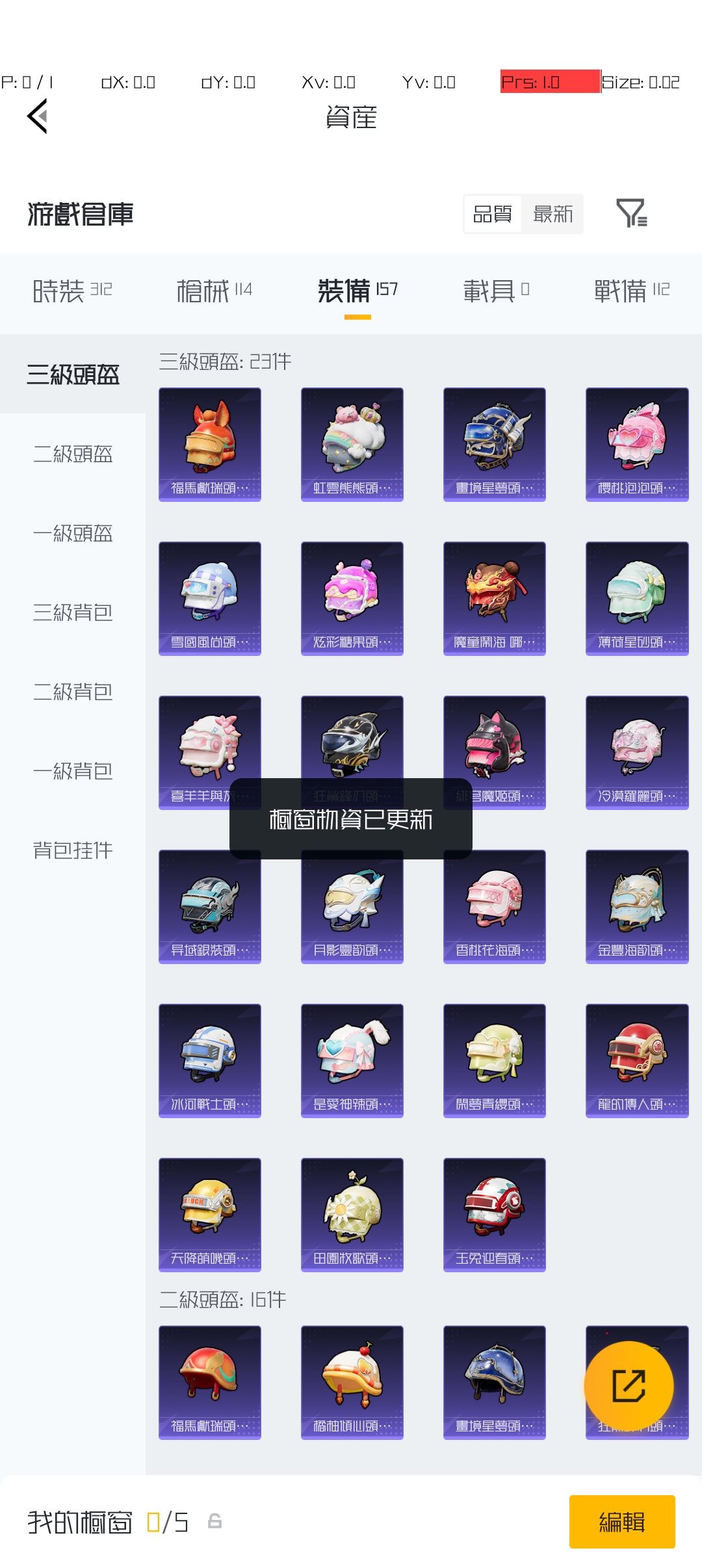
Task: Sort warehouse items by 品質
Action: [x=493, y=214]
